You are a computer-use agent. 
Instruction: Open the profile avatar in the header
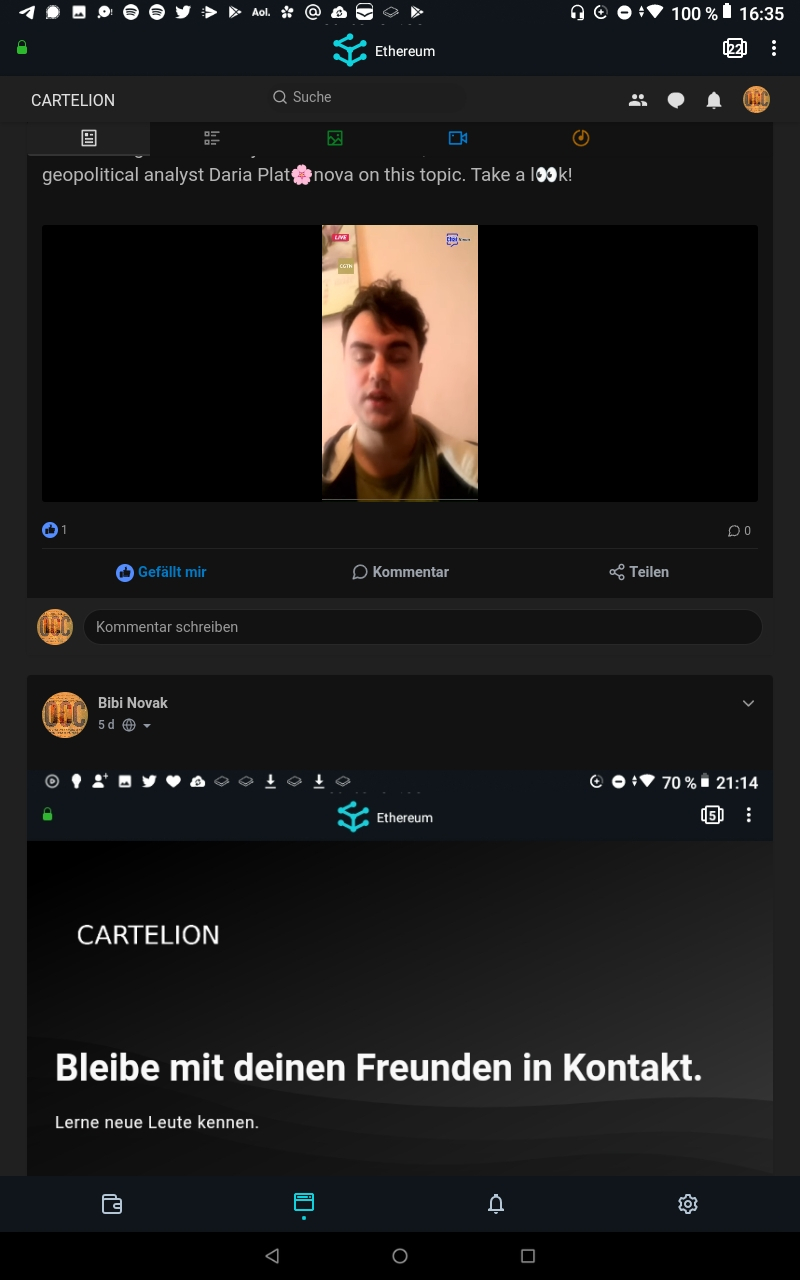pyautogui.click(x=756, y=100)
